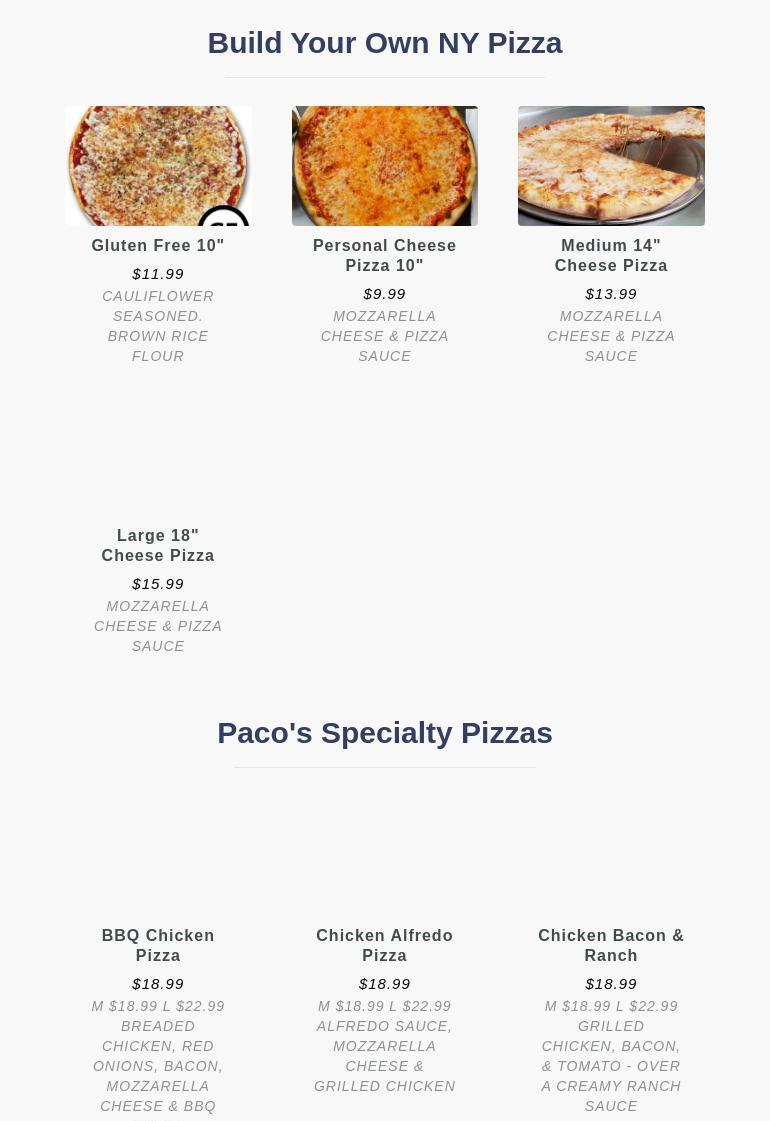Select the Chicken Alfredo Pizza
The image size is (770, 1121).
384,945
